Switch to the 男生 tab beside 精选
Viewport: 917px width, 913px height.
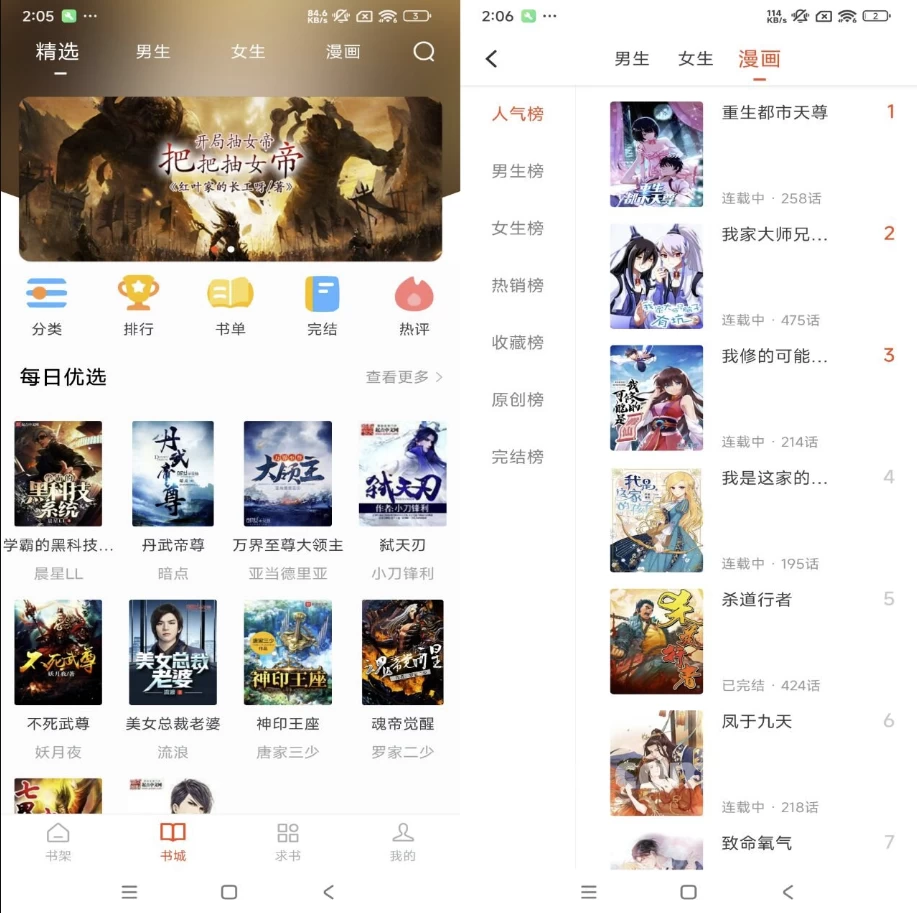[153, 52]
